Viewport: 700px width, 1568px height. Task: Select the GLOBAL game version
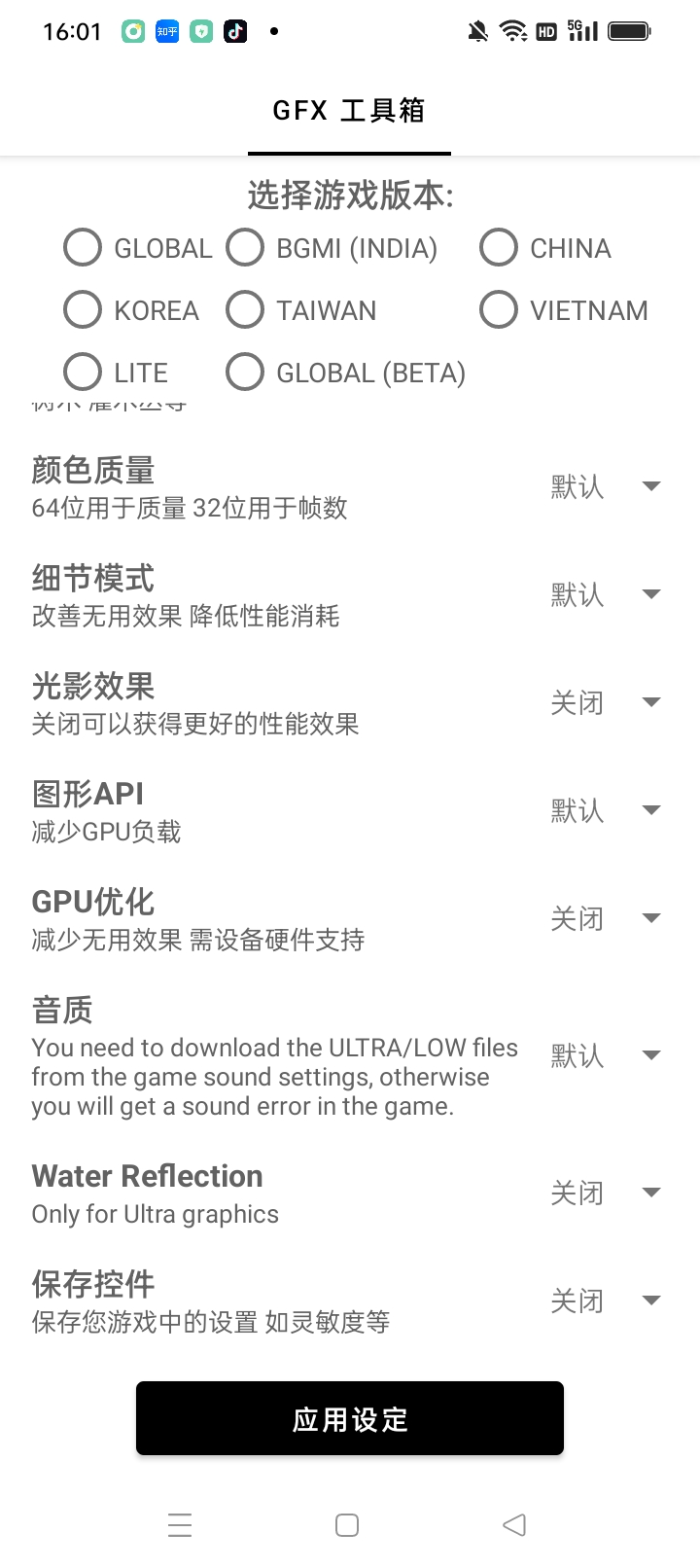[x=83, y=247]
